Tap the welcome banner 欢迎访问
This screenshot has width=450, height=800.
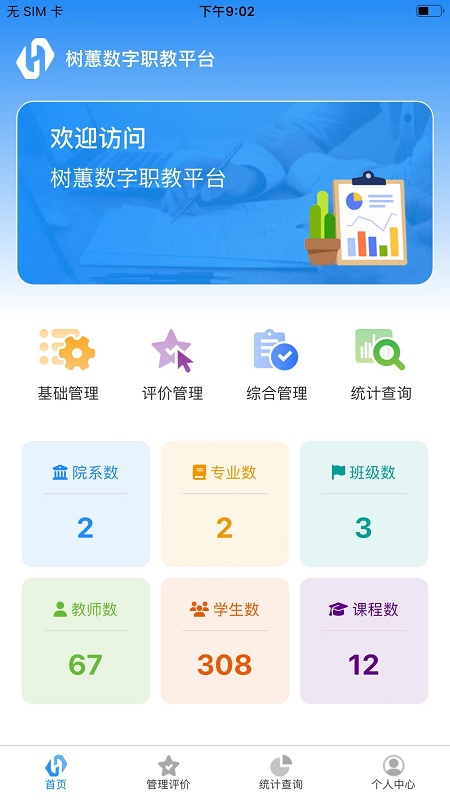225,192
